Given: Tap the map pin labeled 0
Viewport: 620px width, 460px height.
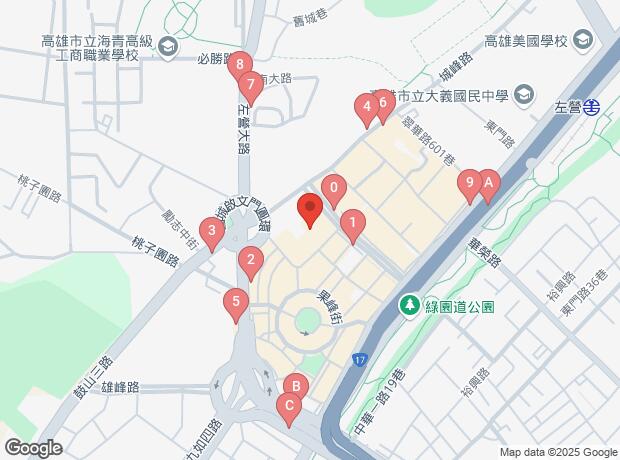Looking at the screenshot, I should [x=333, y=188].
